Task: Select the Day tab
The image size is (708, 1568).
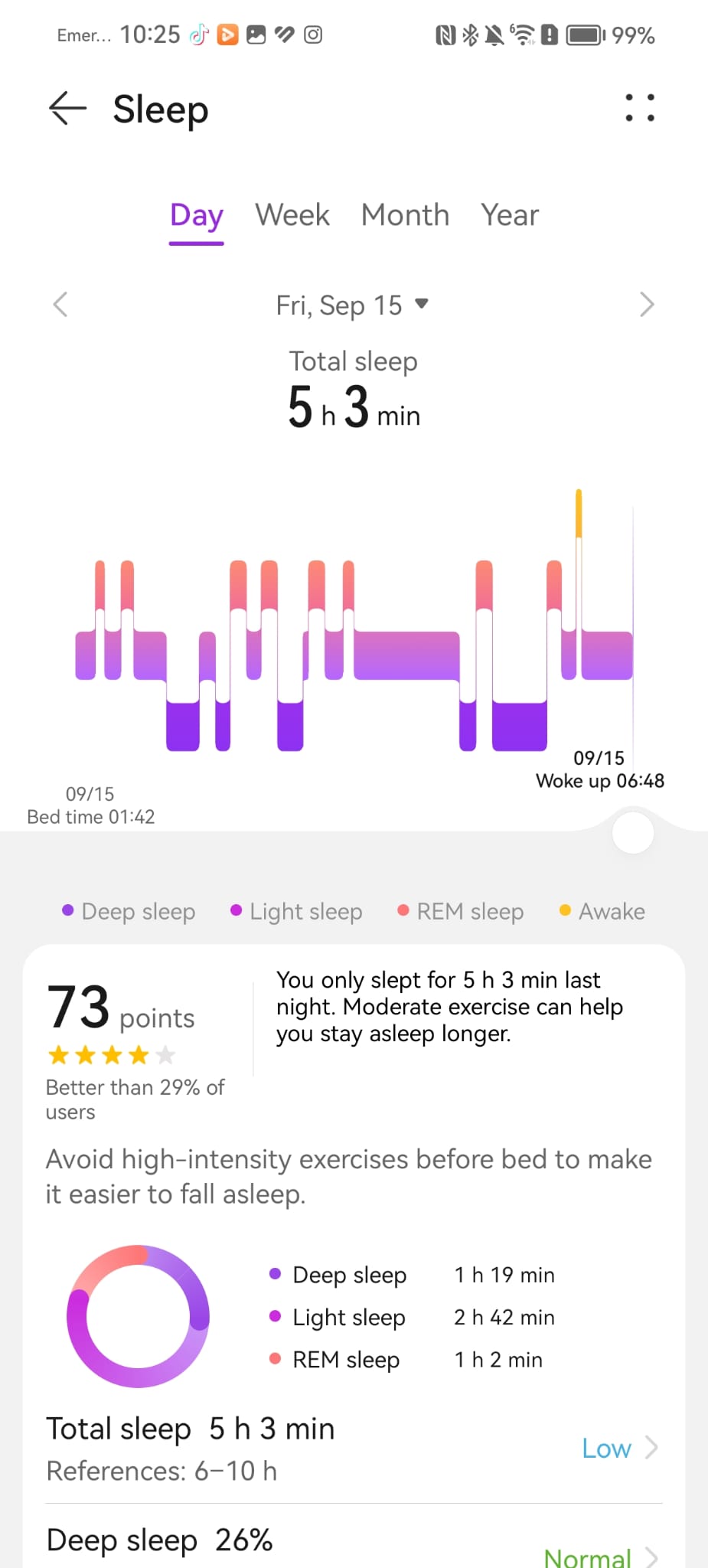Action: coord(197,216)
